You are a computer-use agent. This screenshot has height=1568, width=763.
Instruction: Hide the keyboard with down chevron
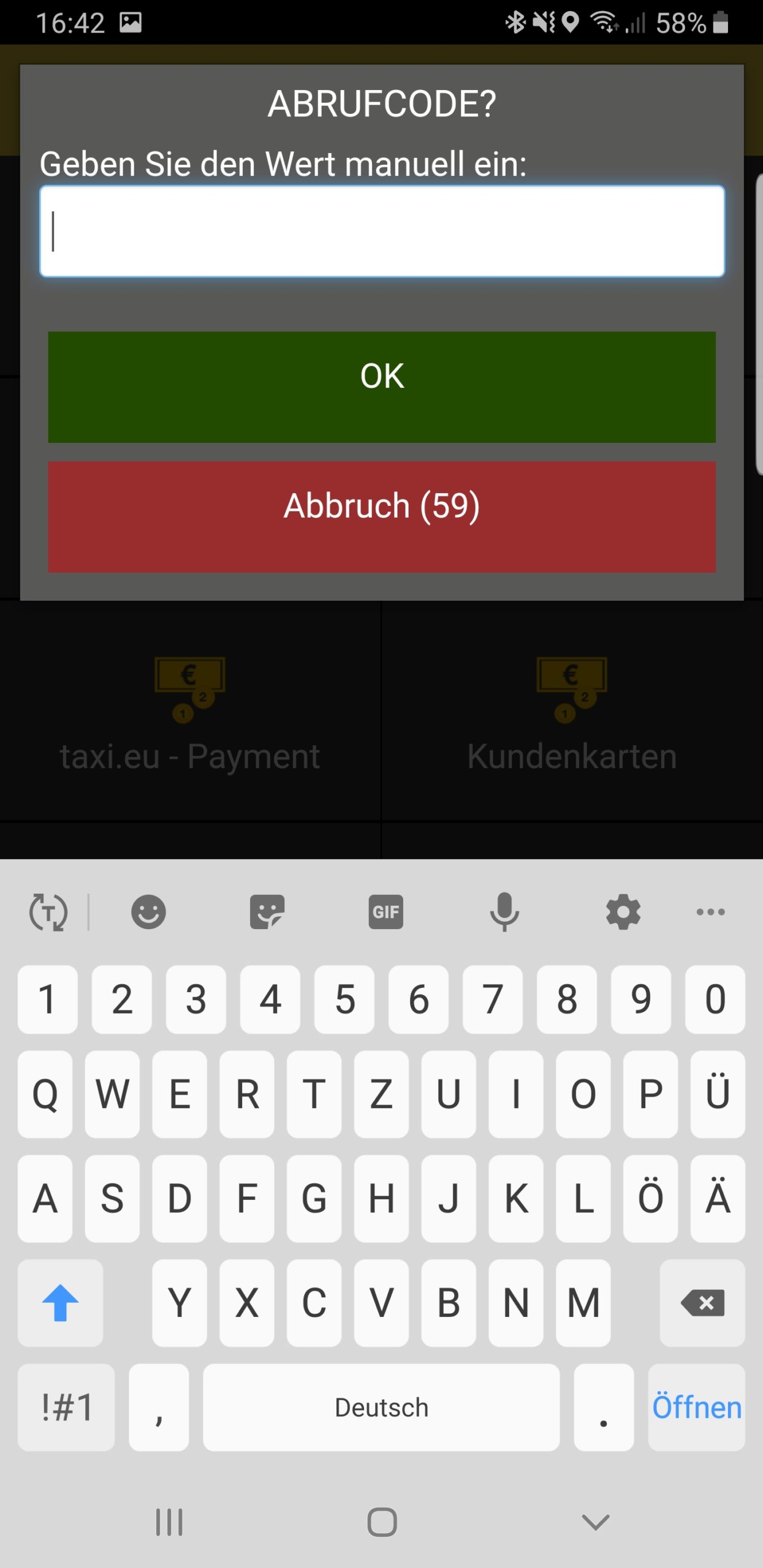click(x=595, y=1522)
